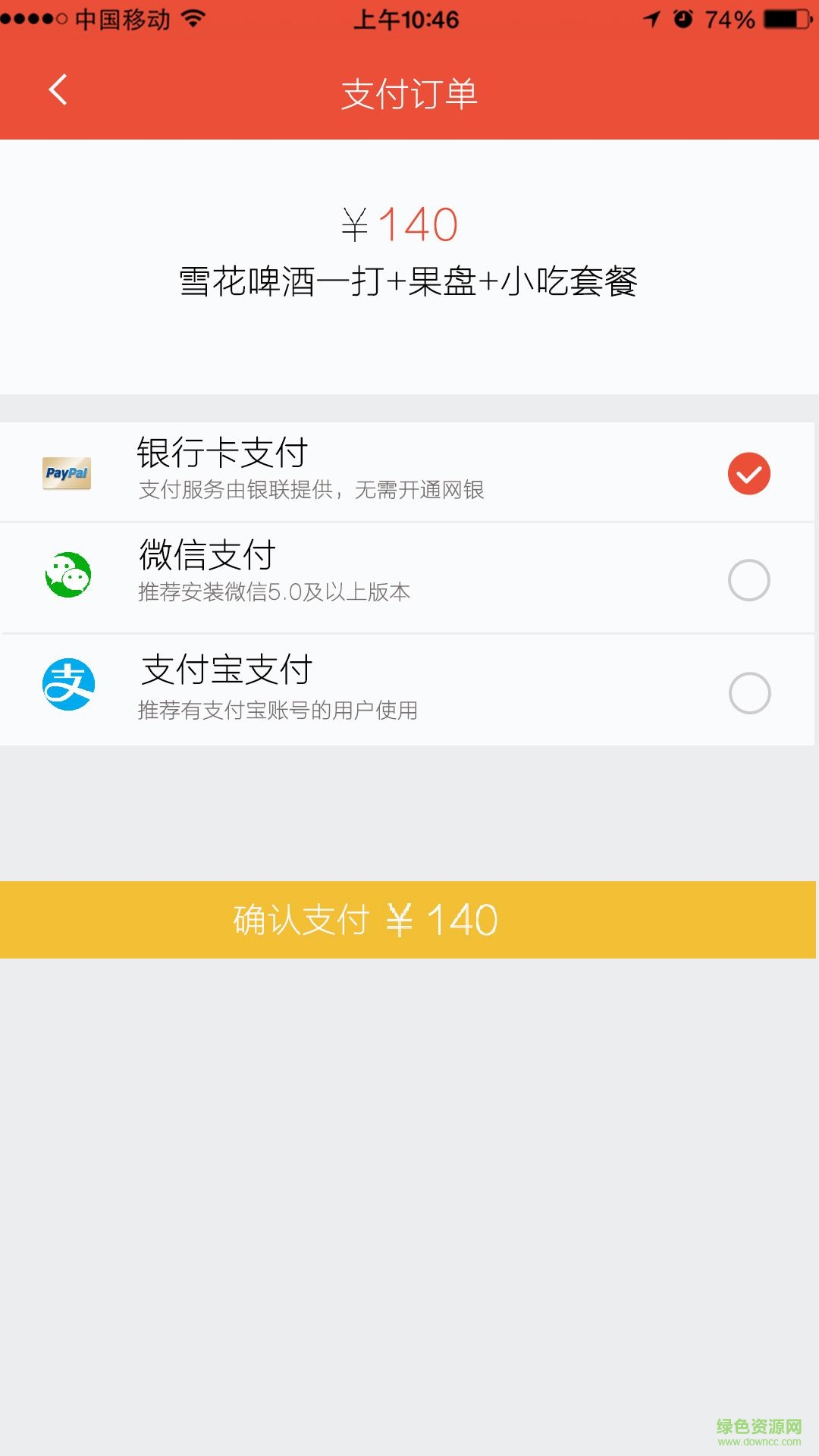Tap the location arrow icon in status bar

[650, 20]
